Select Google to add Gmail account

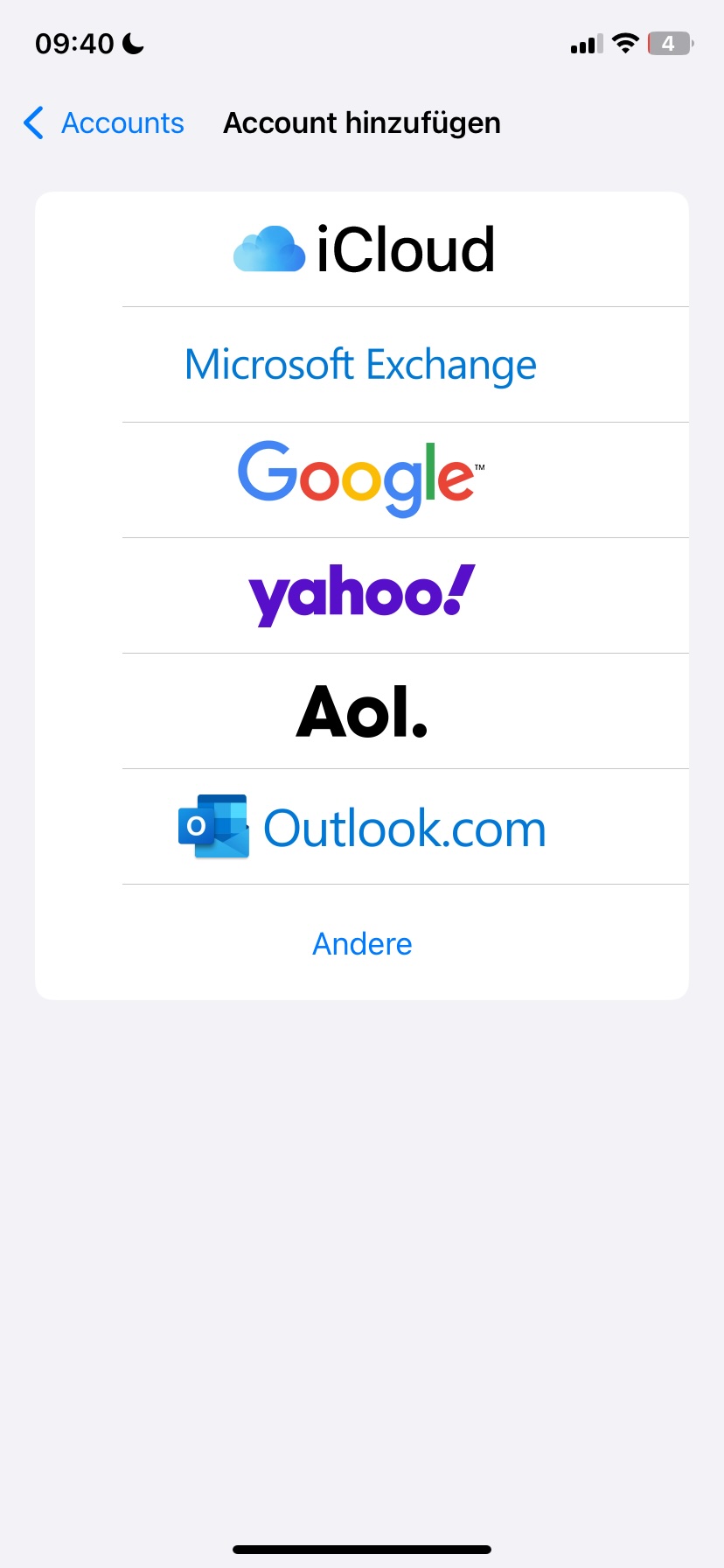point(361,479)
